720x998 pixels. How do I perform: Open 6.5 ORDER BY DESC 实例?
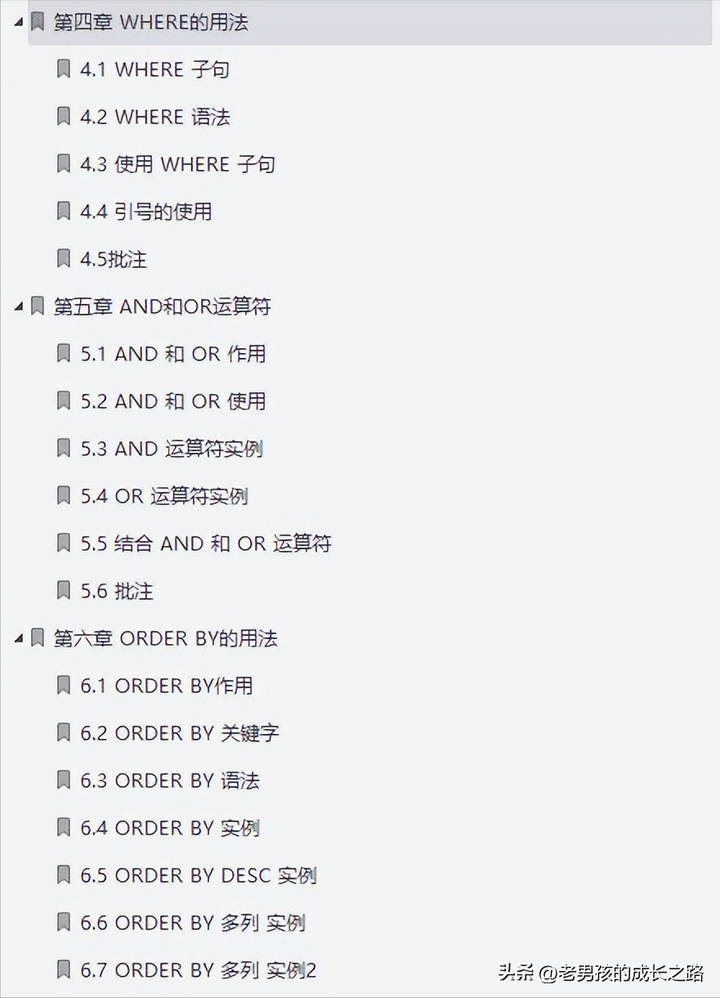(198, 875)
